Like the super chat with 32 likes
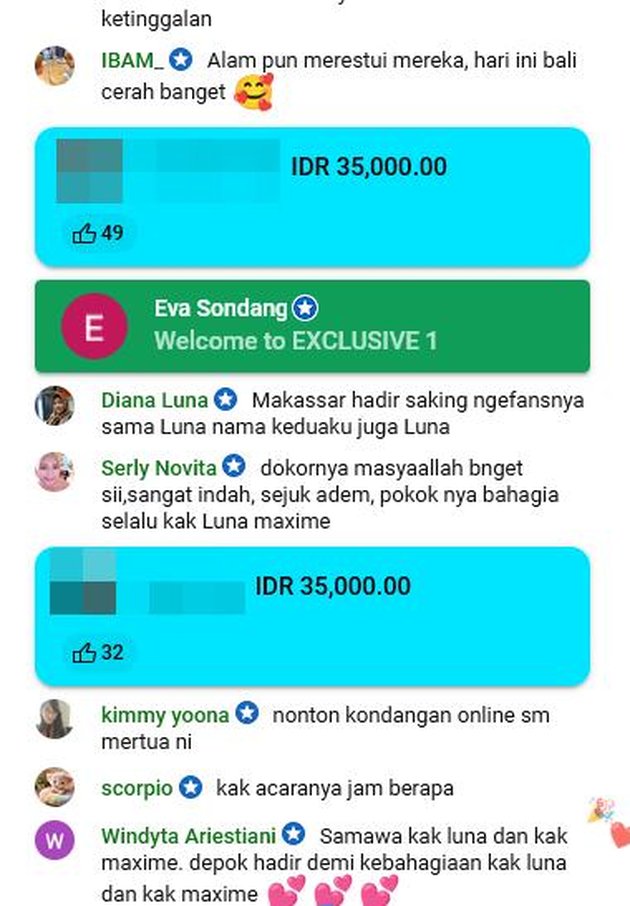The width and height of the screenshot is (630, 906). 85,654
